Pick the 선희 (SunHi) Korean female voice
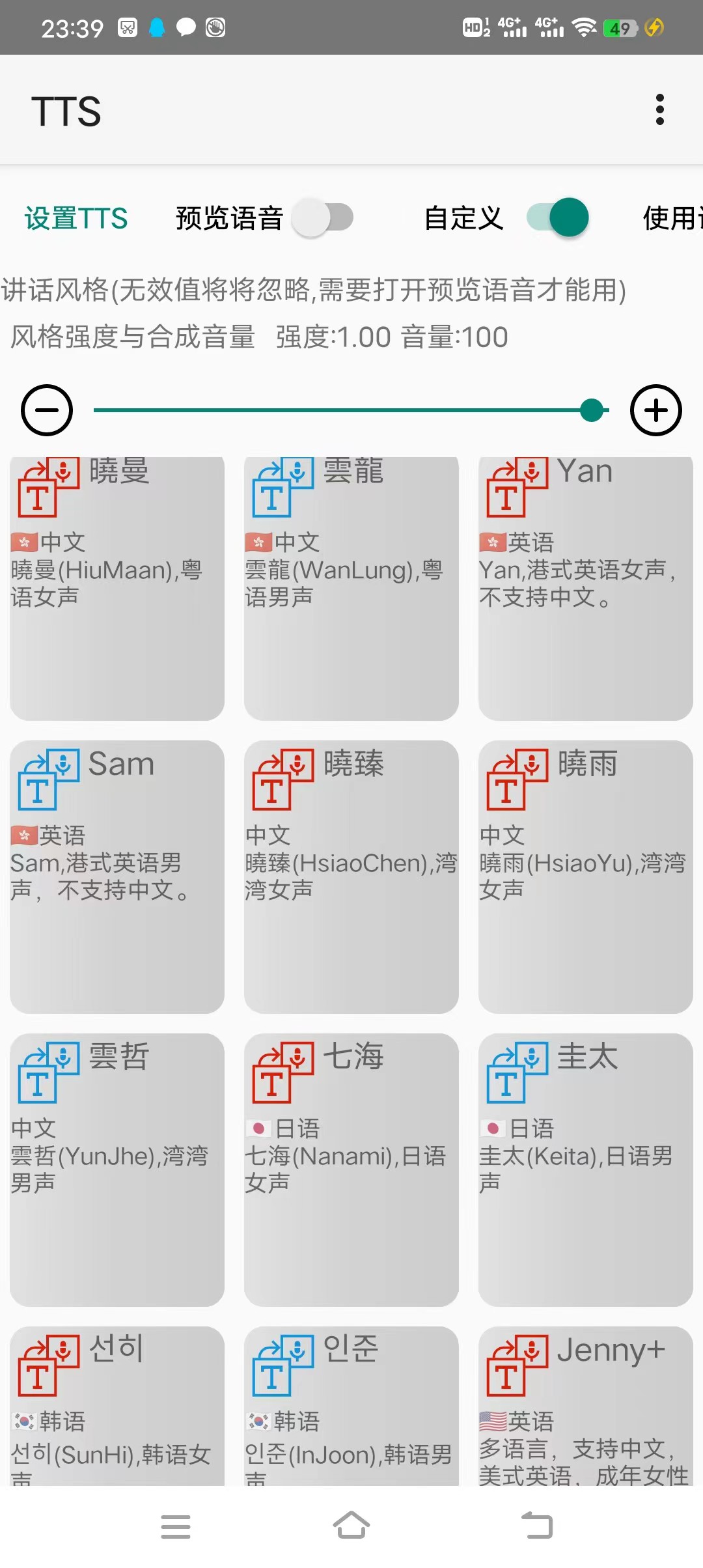The width and height of the screenshot is (703, 1568). click(117, 1407)
